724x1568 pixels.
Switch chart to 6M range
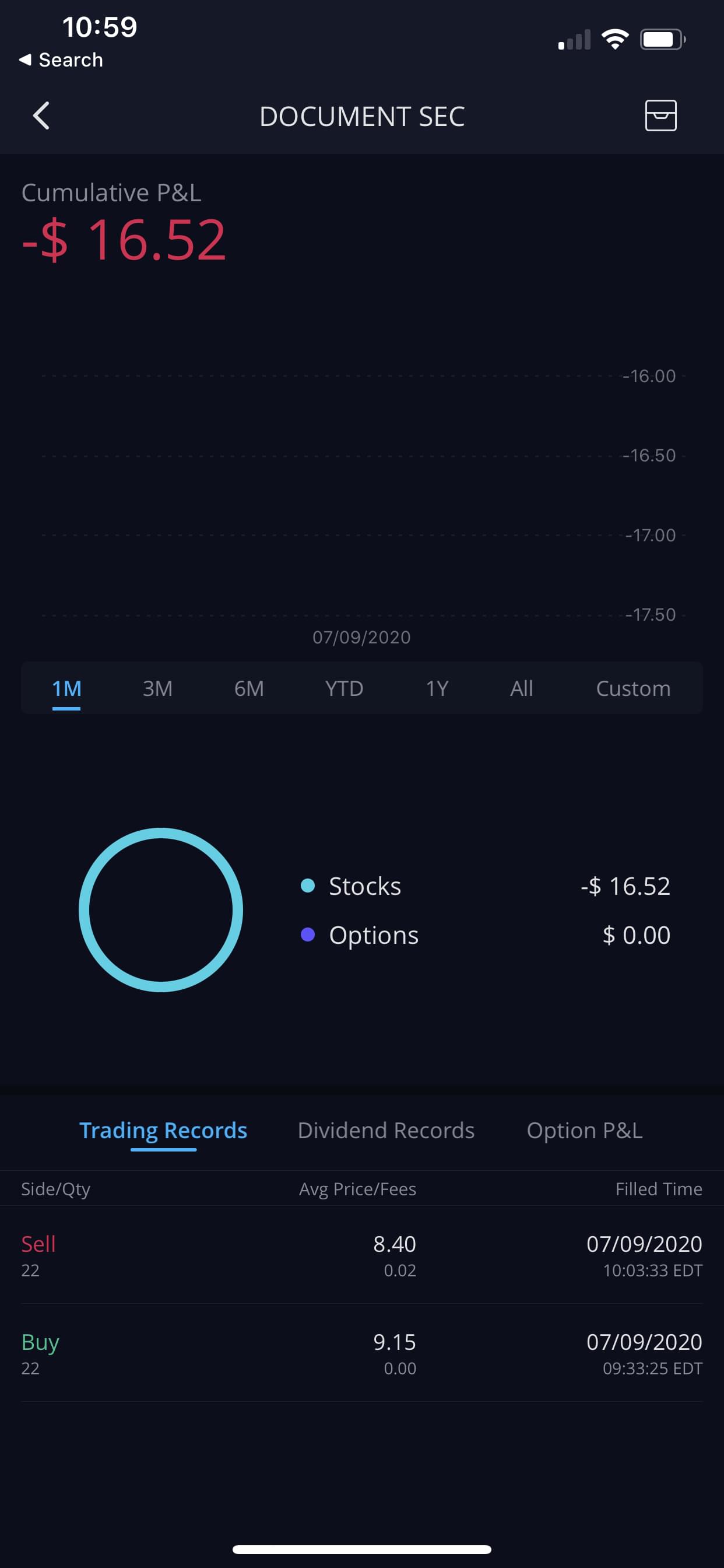point(249,688)
